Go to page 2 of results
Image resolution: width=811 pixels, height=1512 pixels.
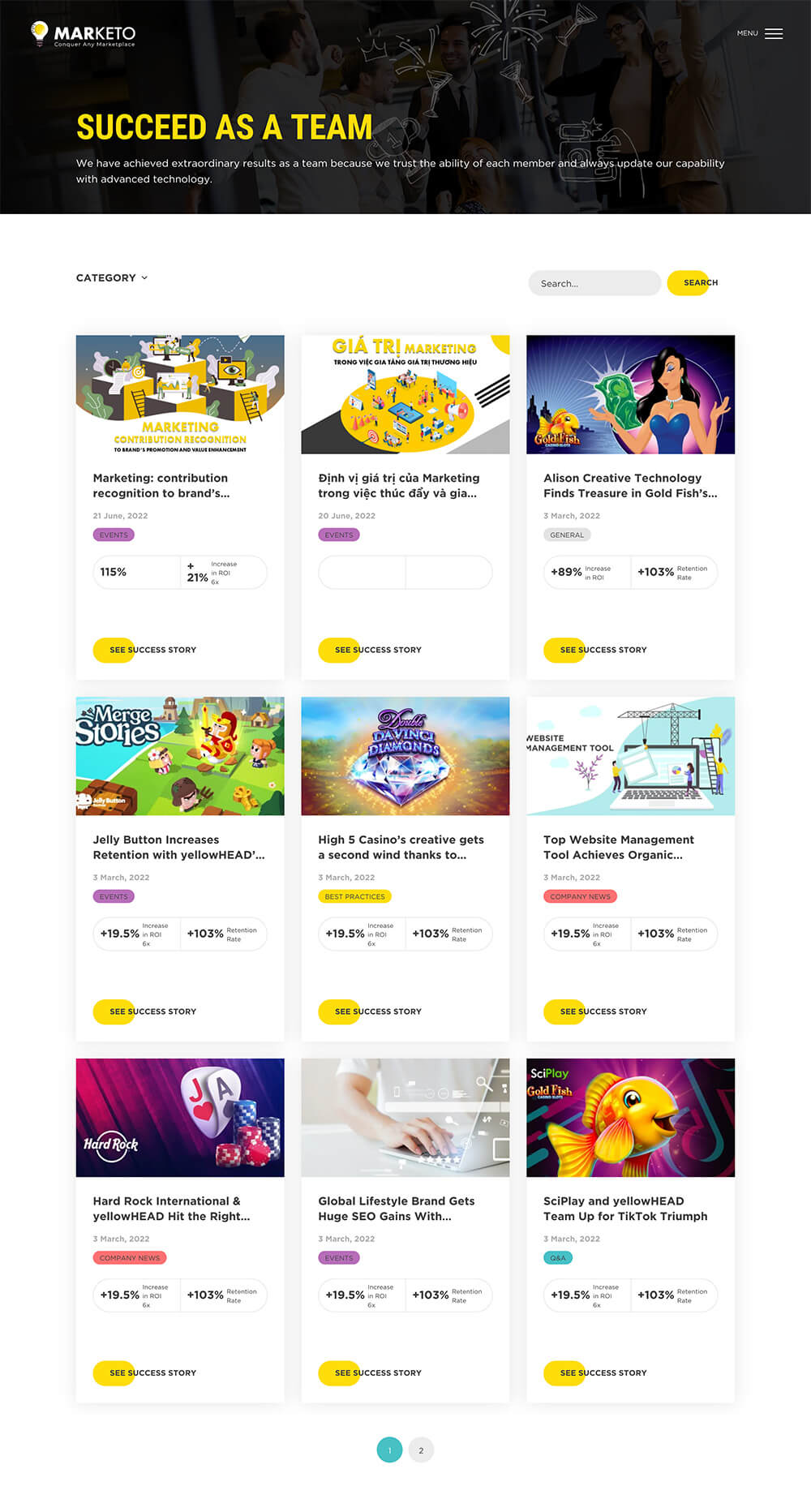tap(421, 1450)
